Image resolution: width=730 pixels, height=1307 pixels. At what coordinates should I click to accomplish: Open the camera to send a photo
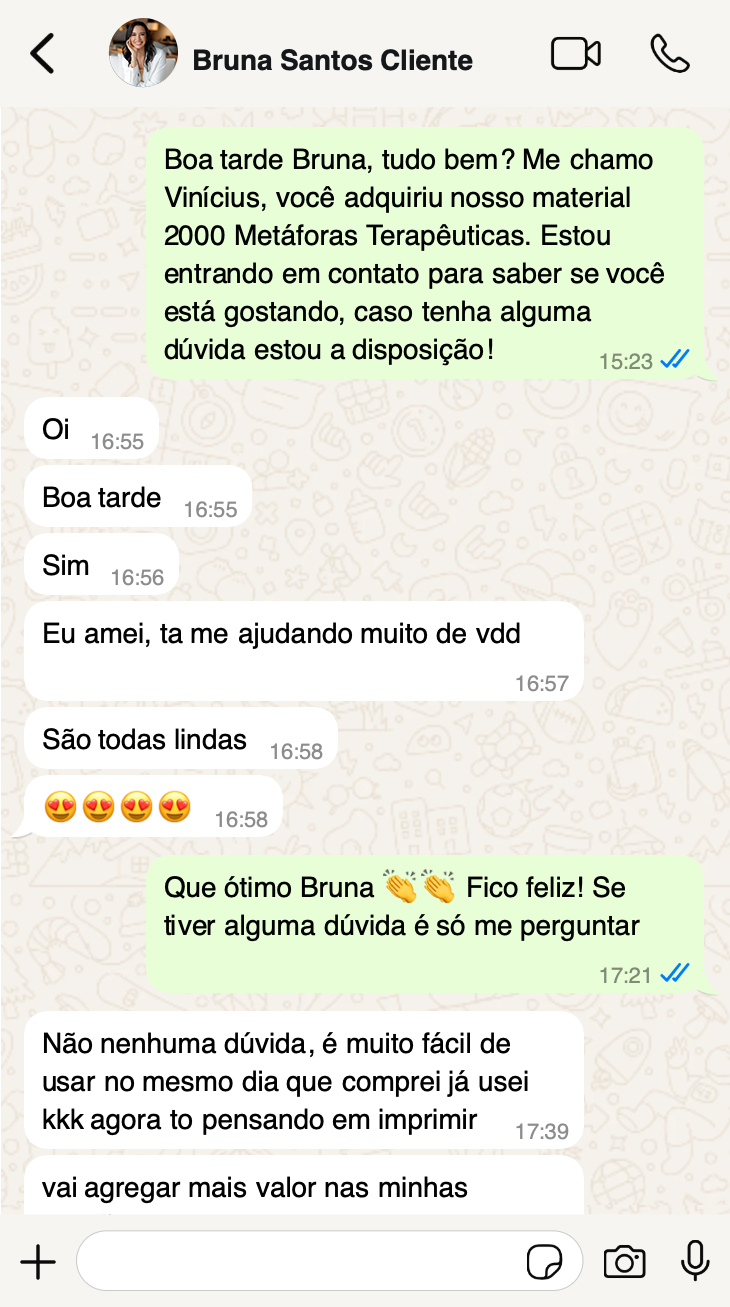coord(624,1262)
